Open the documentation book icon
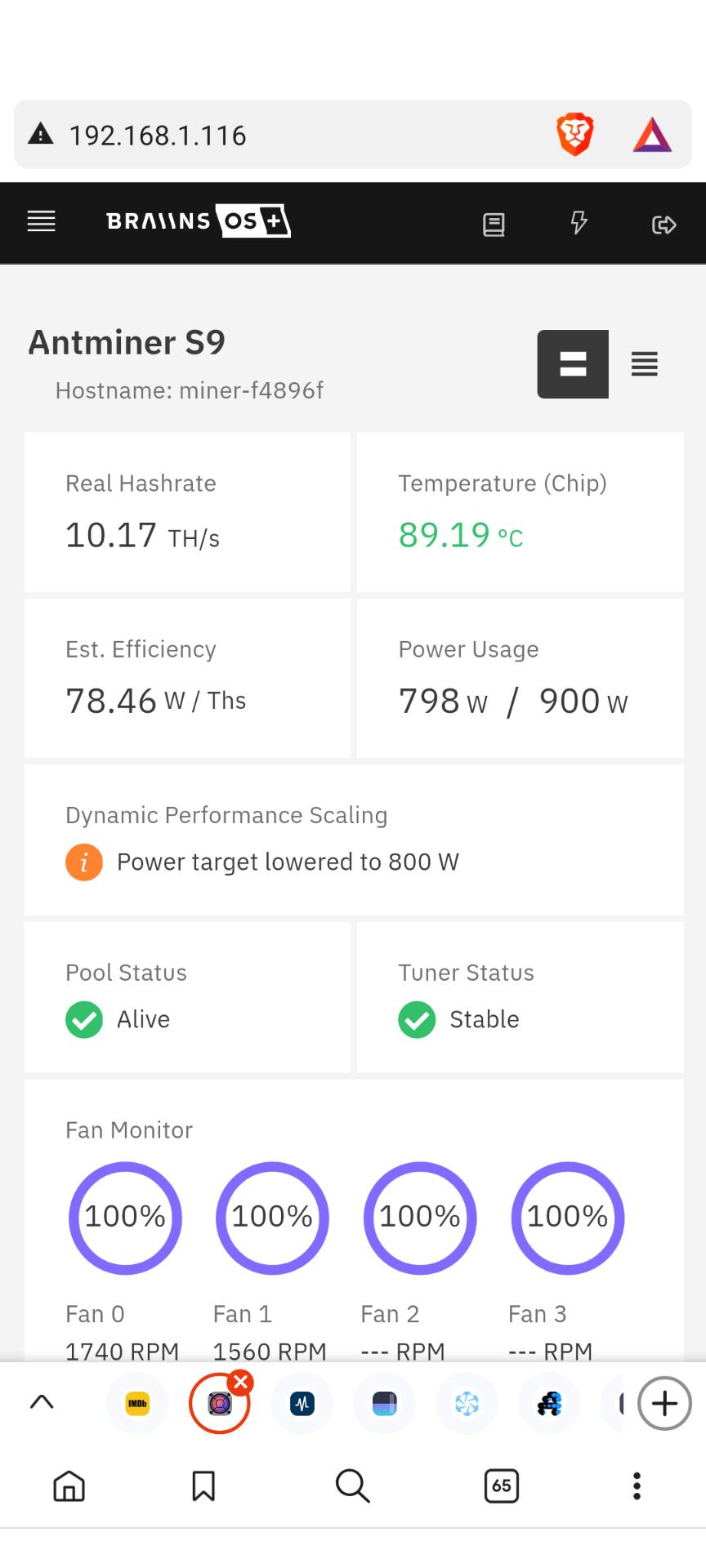706x1568 pixels. (494, 224)
